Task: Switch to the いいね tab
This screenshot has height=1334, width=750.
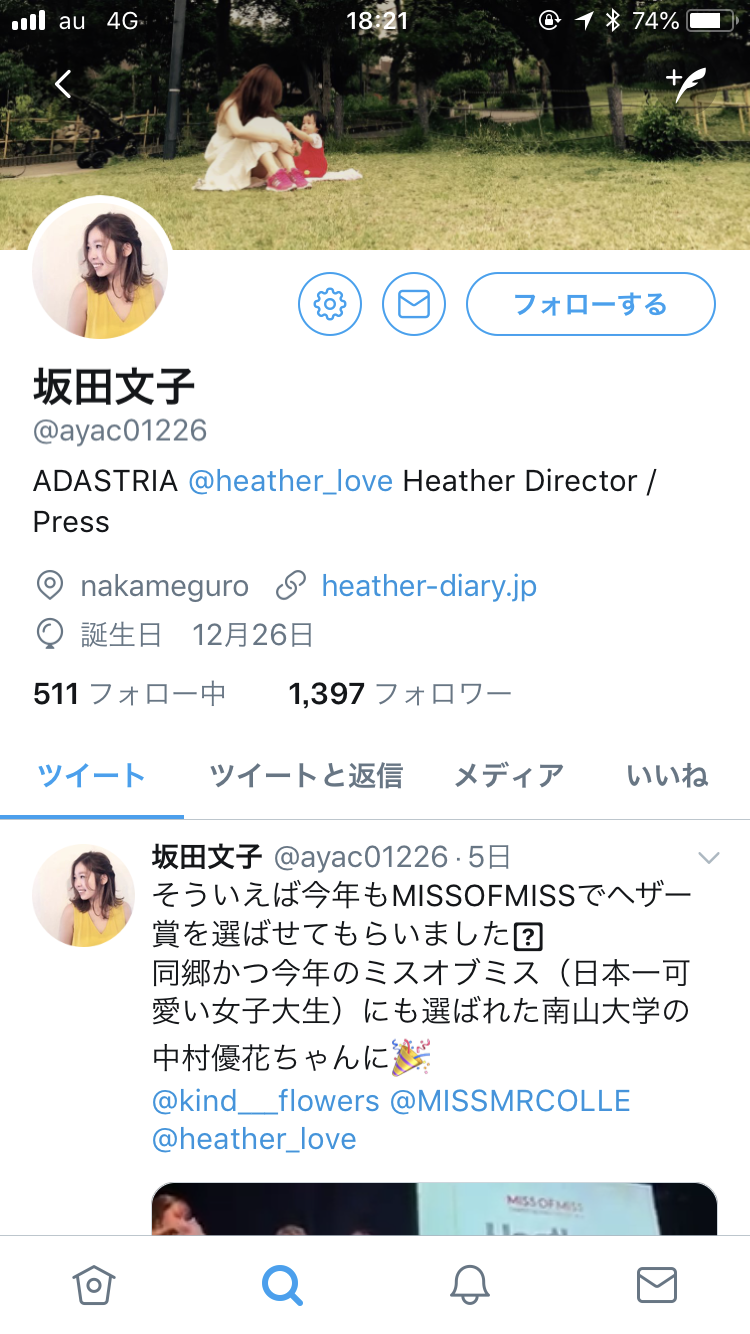Action: pyautogui.click(x=667, y=775)
